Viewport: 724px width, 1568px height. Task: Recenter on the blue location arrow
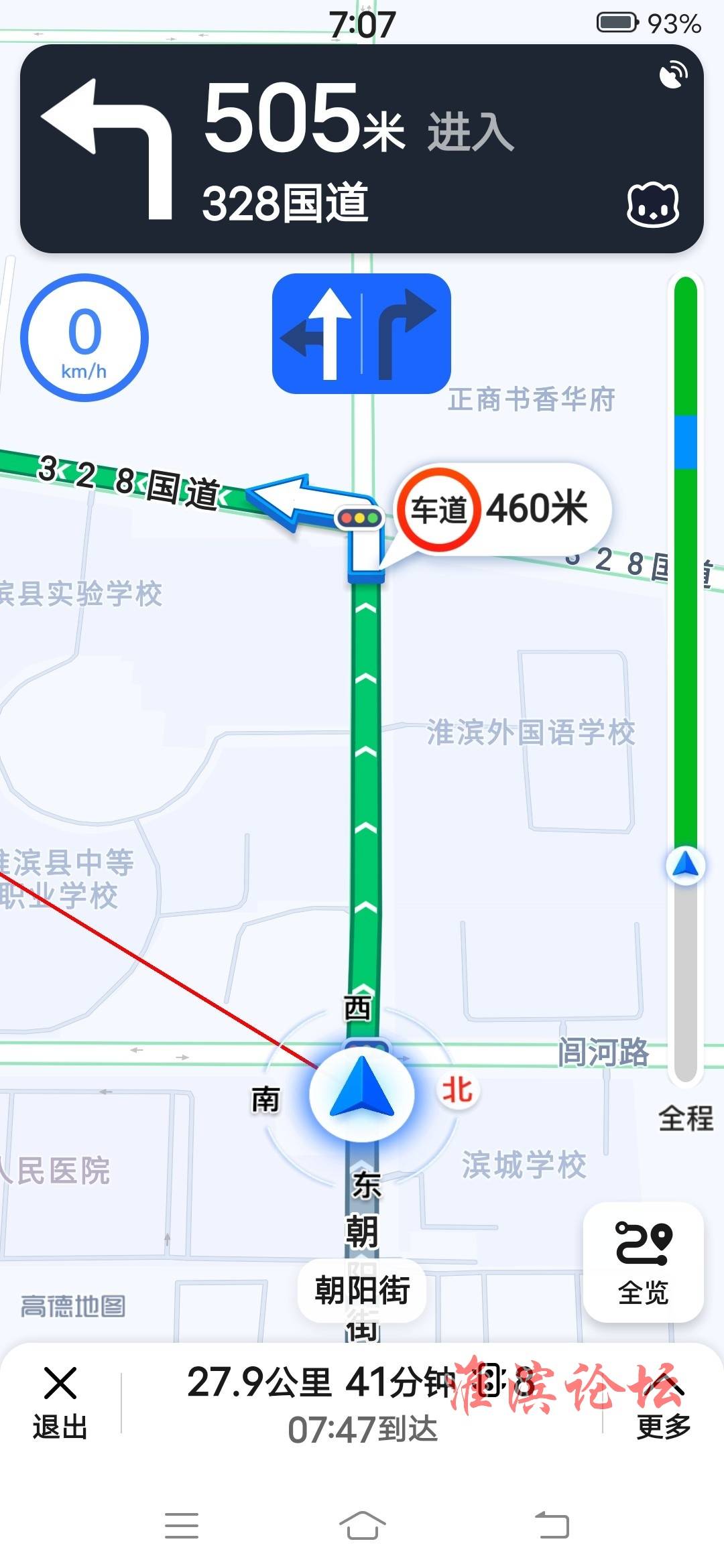362,1089
